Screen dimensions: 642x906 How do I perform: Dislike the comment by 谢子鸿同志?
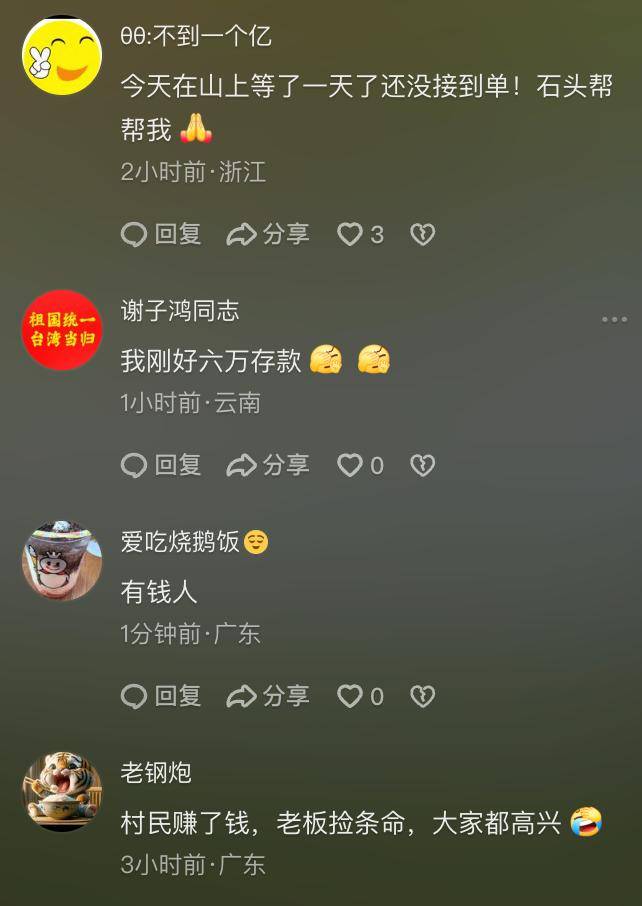tap(423, 465)
